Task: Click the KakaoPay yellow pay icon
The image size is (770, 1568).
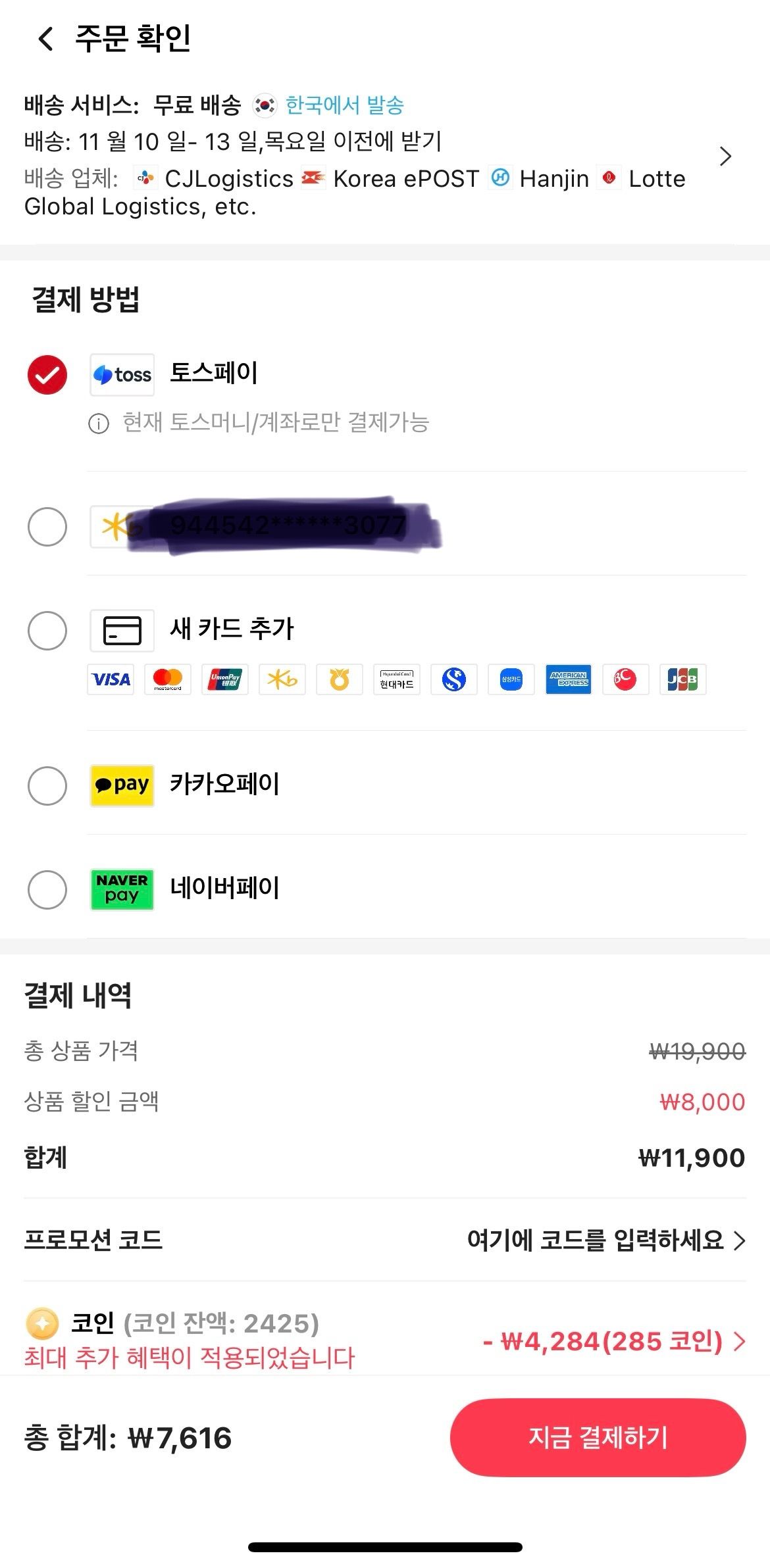Action: (121, 785)
